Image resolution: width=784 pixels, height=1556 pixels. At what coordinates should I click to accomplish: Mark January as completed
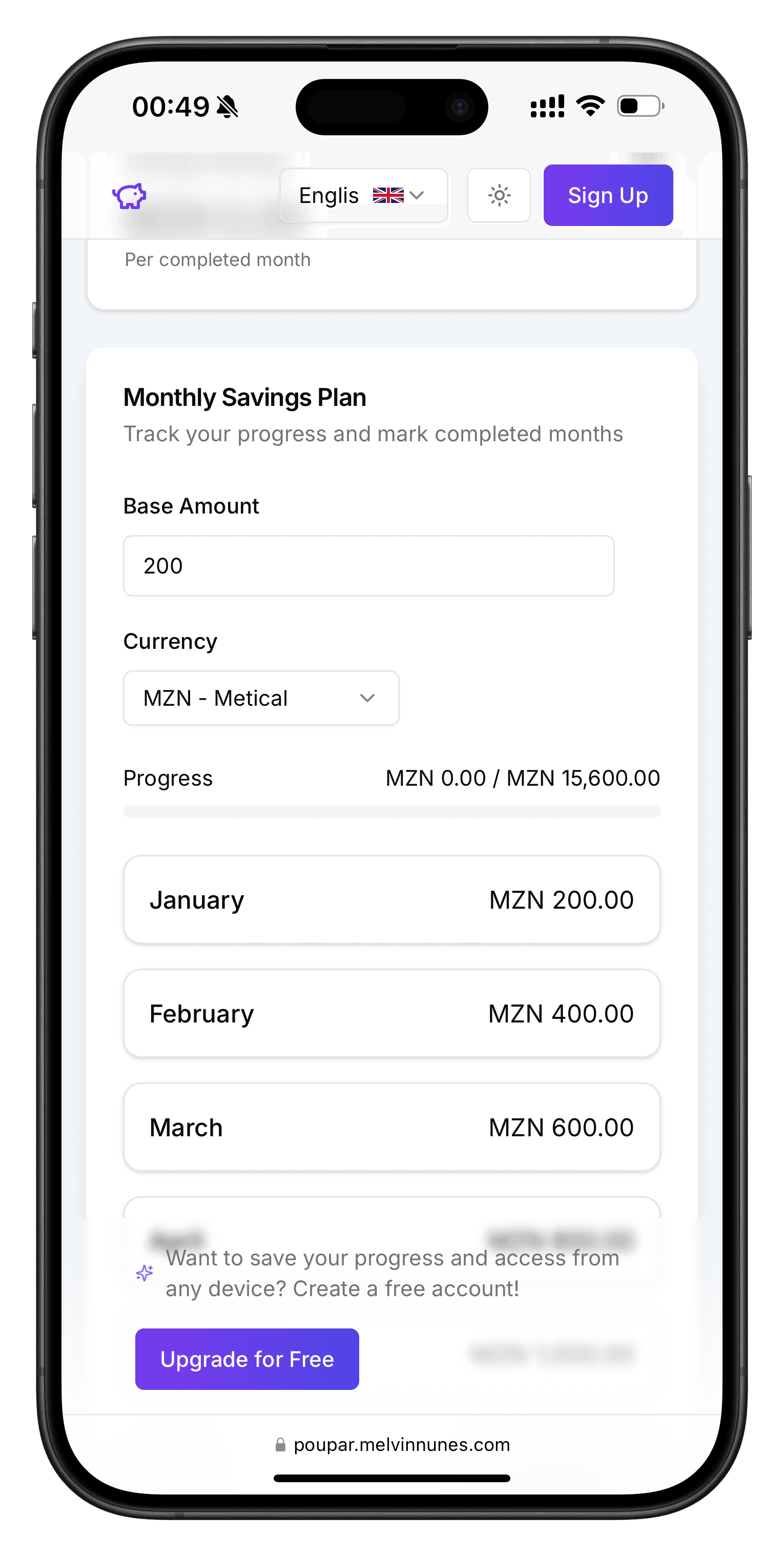coord(391,899)
